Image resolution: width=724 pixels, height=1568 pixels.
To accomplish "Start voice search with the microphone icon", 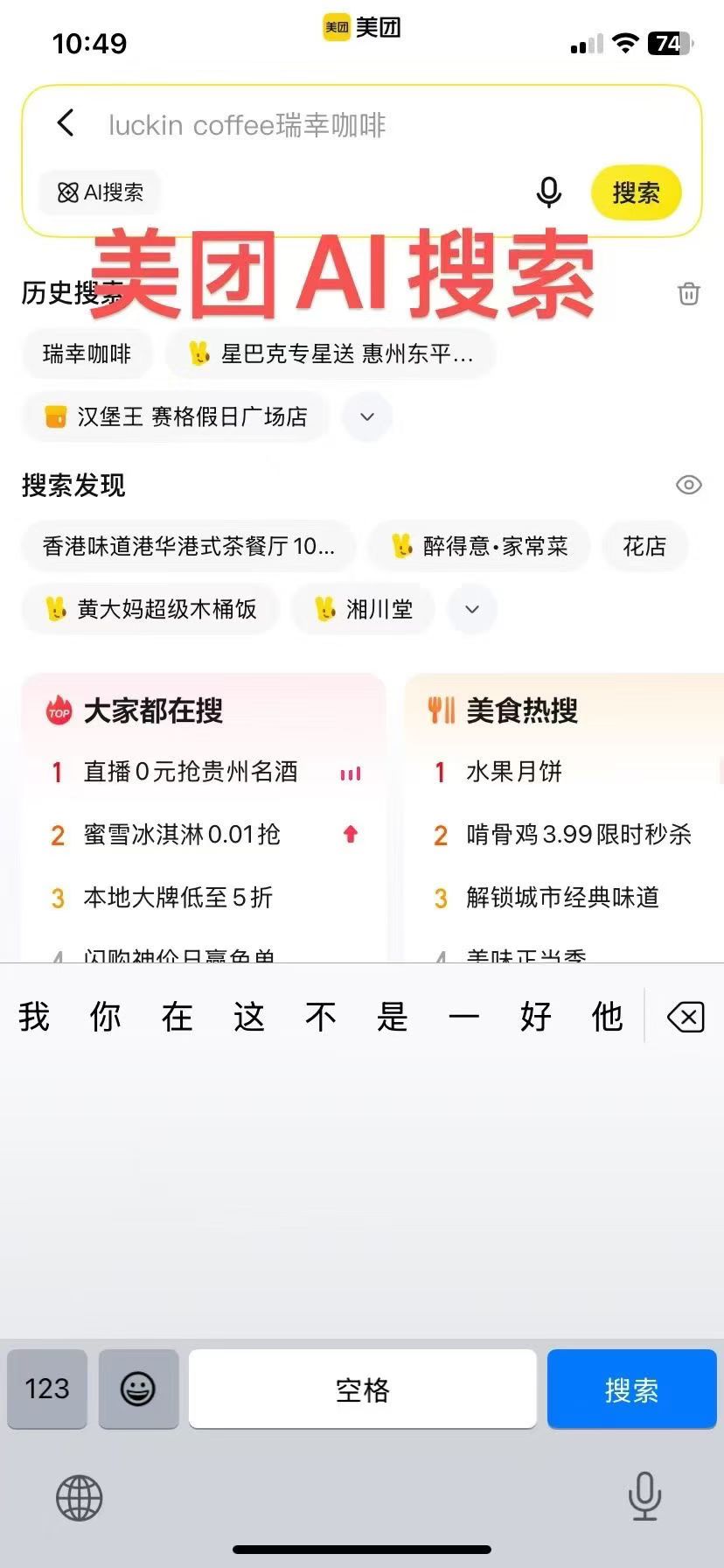I will click(548, 192).
